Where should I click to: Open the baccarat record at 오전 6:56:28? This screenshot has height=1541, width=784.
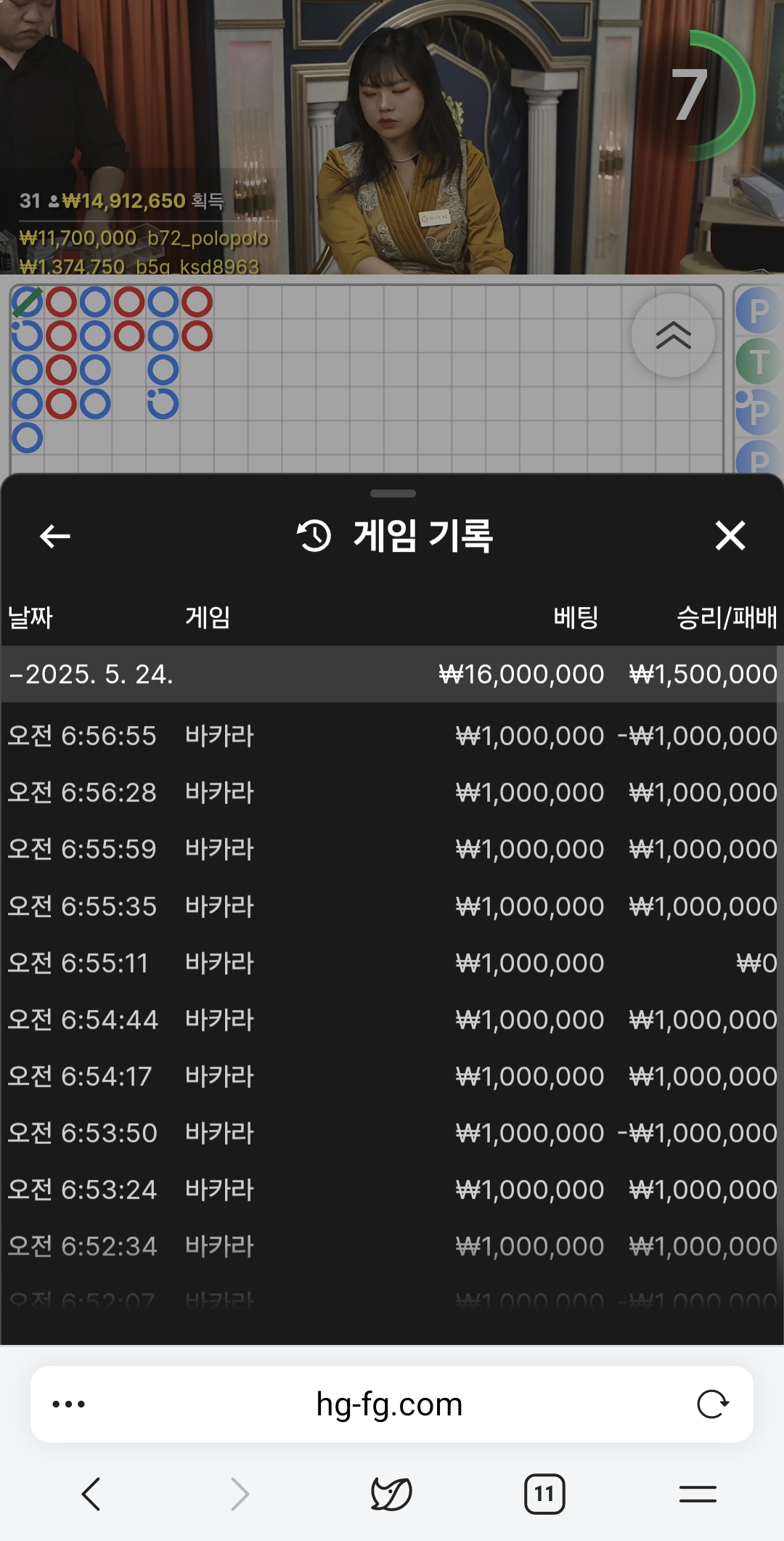[x=392, y=792]
